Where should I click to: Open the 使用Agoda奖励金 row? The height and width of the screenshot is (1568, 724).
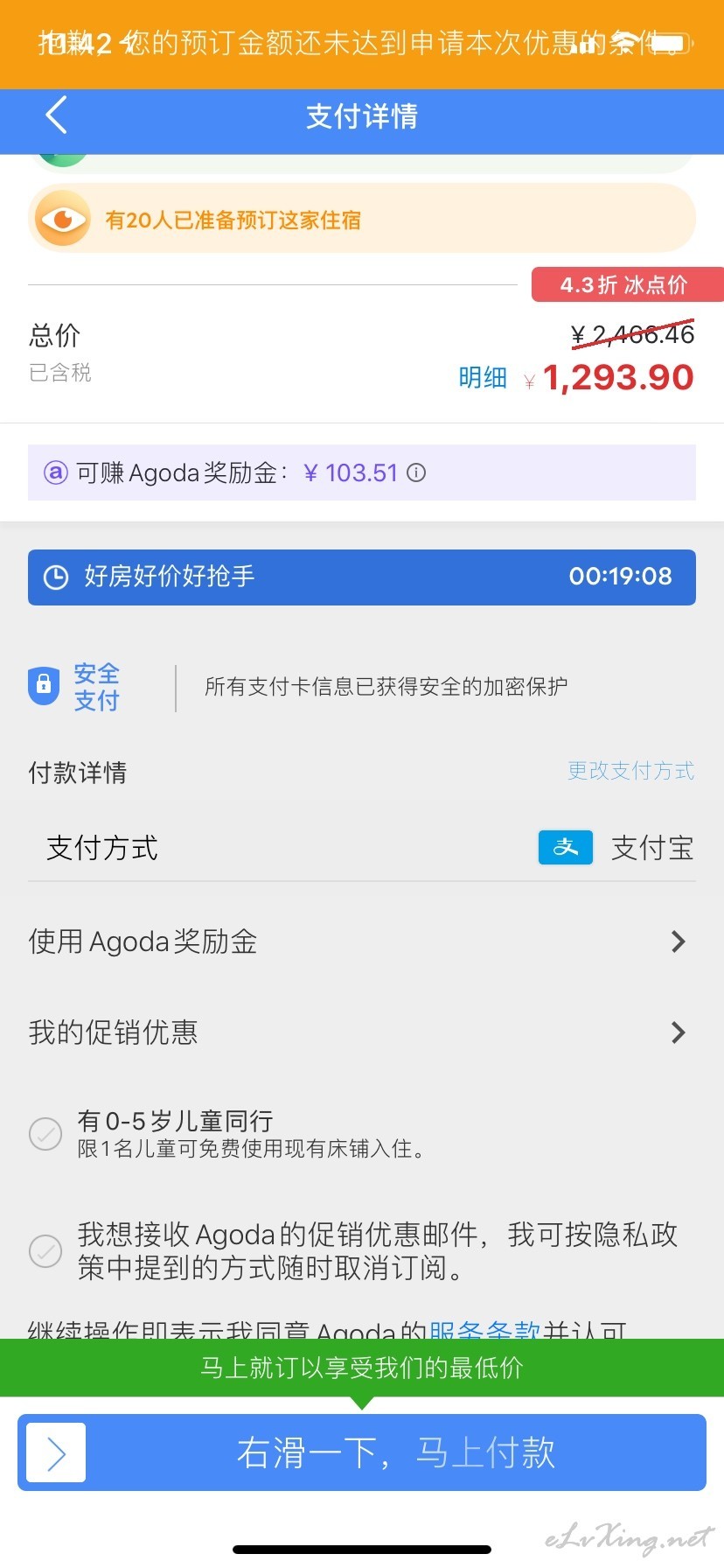coord(362,941)
